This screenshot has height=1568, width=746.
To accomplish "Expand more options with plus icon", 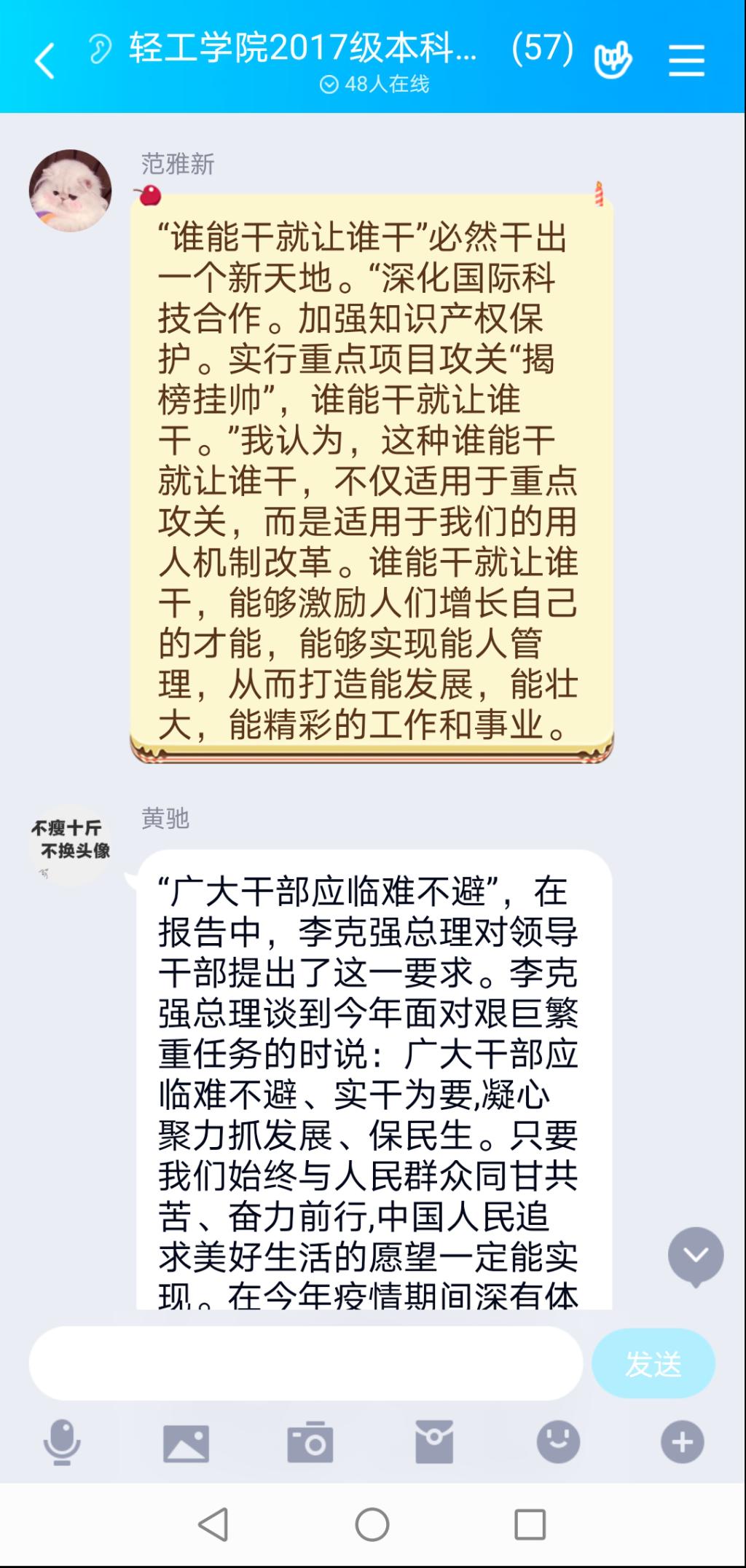I will click(683, 1442).
